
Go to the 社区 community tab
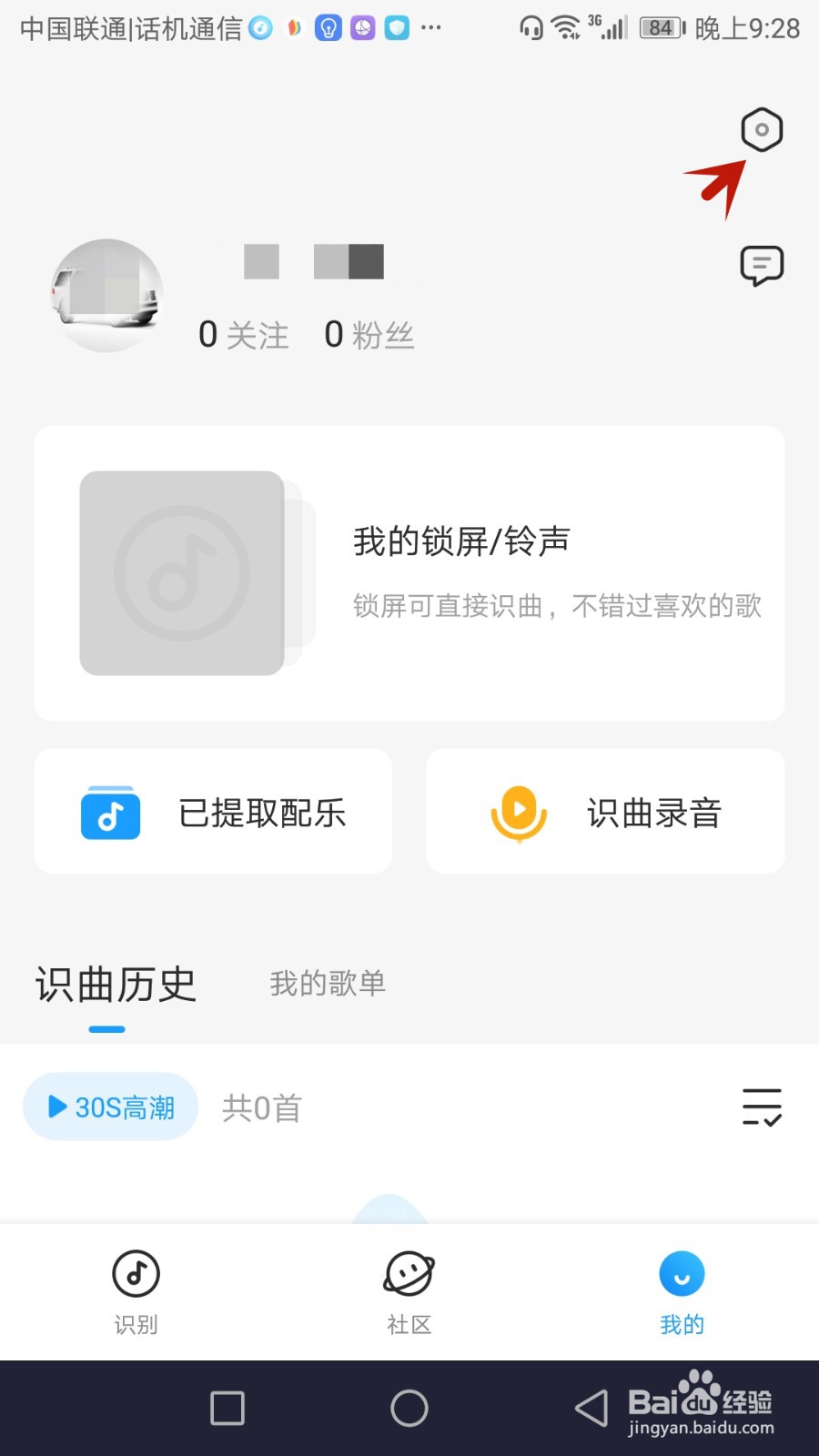coord(409,1290)
